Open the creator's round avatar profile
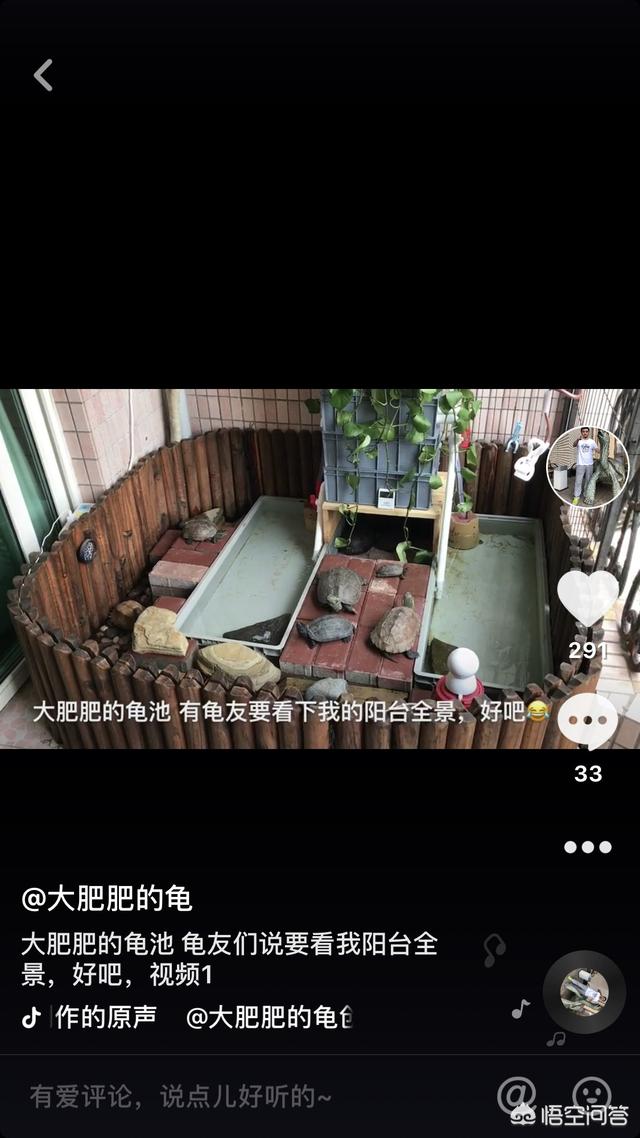The width and height of the screenshot is (640, 1138). click(x=587, y=467)
